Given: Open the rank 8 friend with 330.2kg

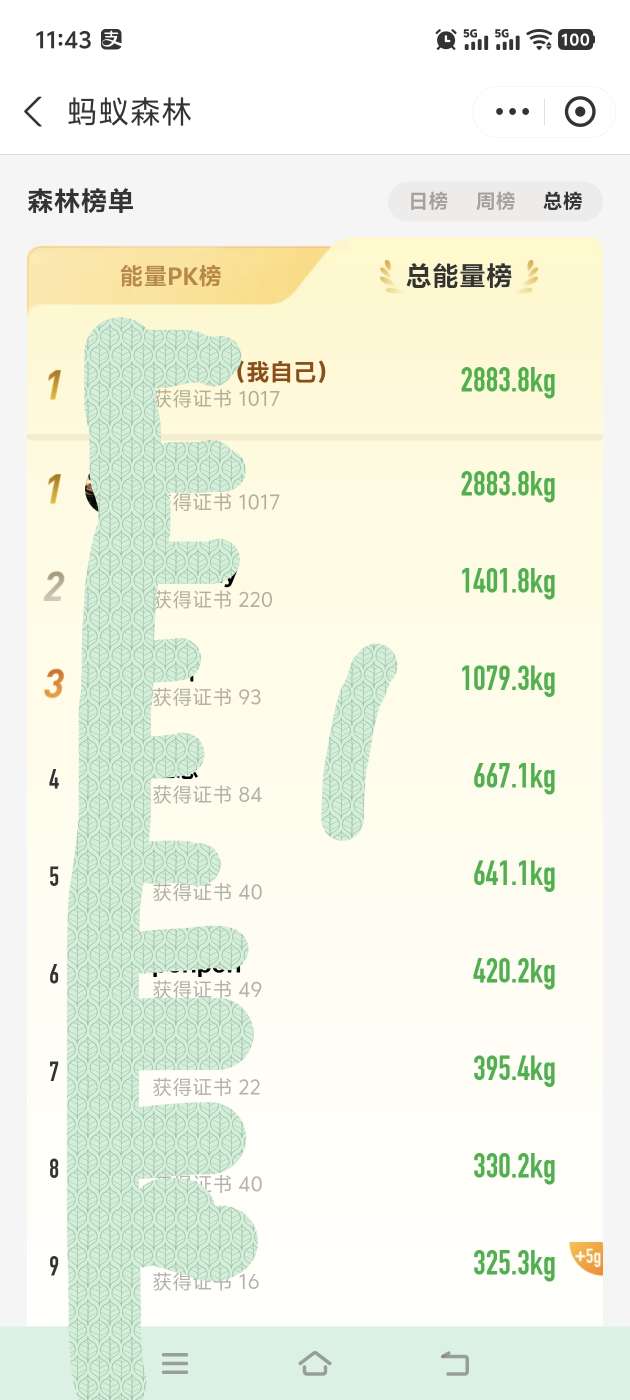Looking at the screenshot, I should (x=315, y=1168).
